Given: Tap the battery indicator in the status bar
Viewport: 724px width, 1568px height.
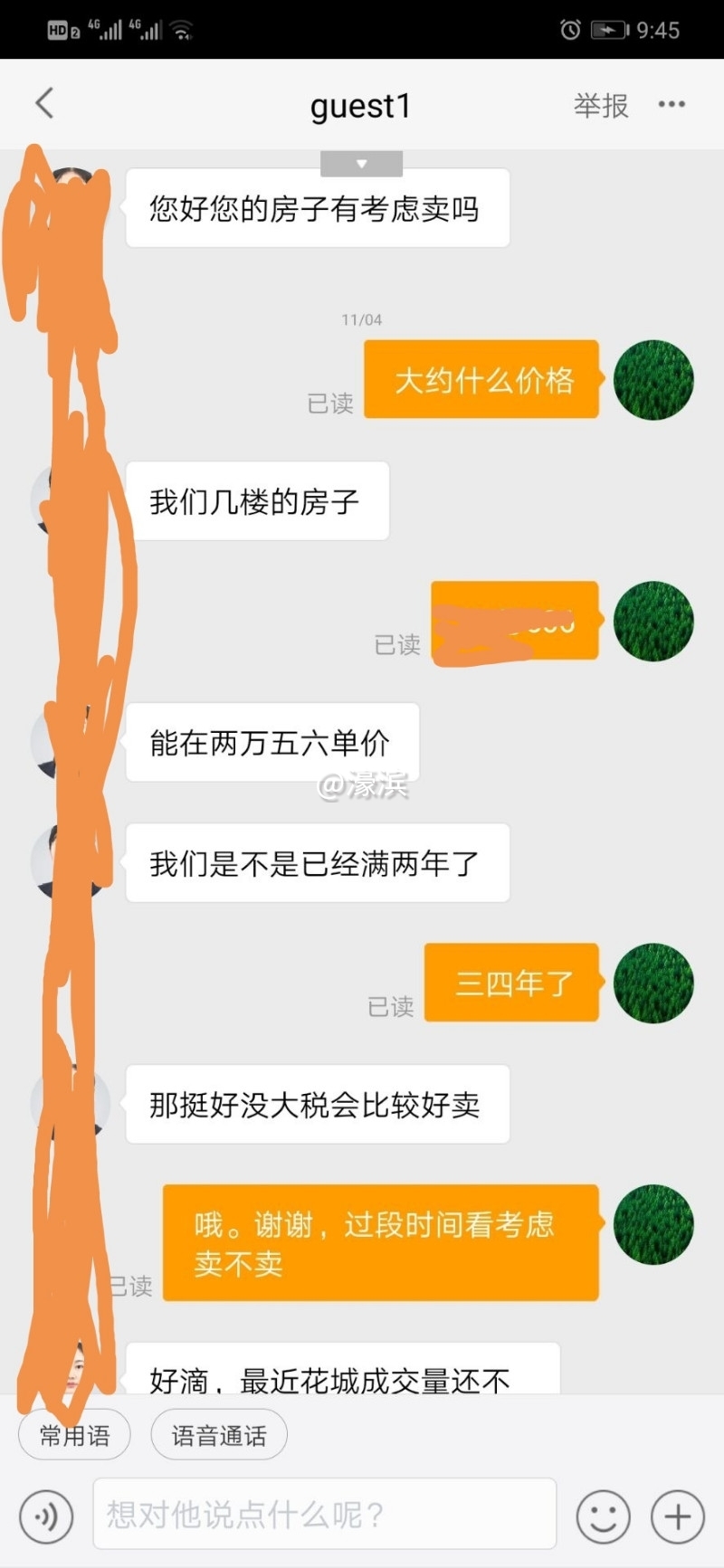Looking at the screenshot, I should pyautogui.click(x=608, y=29).
